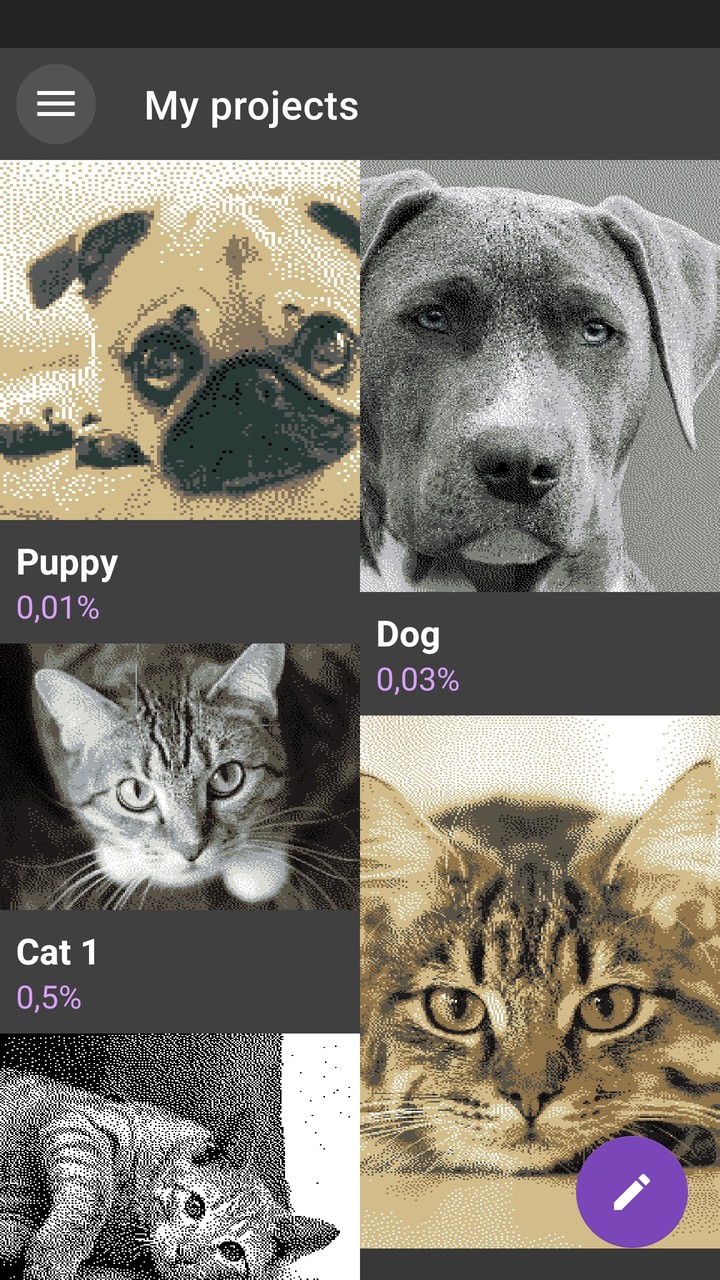Screen dimensions: 720x1280
Task: Open the Dog project
Action: pos(540,376)
